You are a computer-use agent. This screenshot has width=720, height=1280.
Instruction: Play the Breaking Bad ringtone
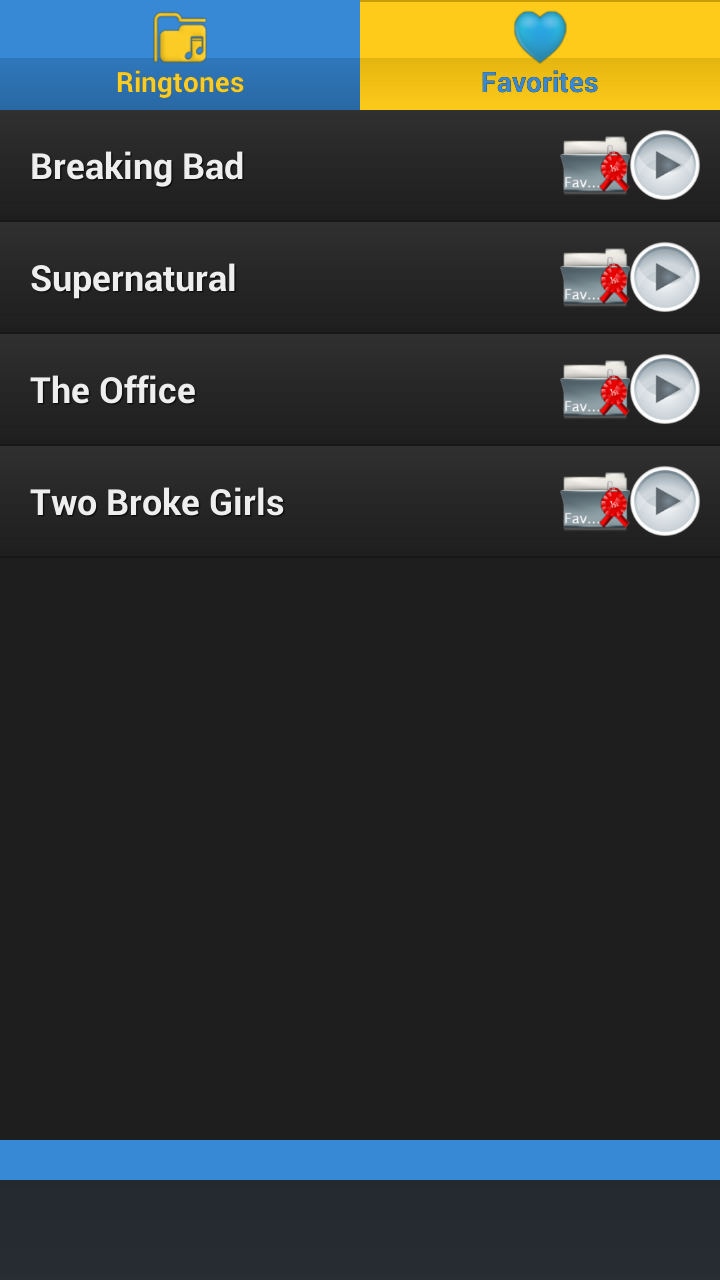point(664,166)
